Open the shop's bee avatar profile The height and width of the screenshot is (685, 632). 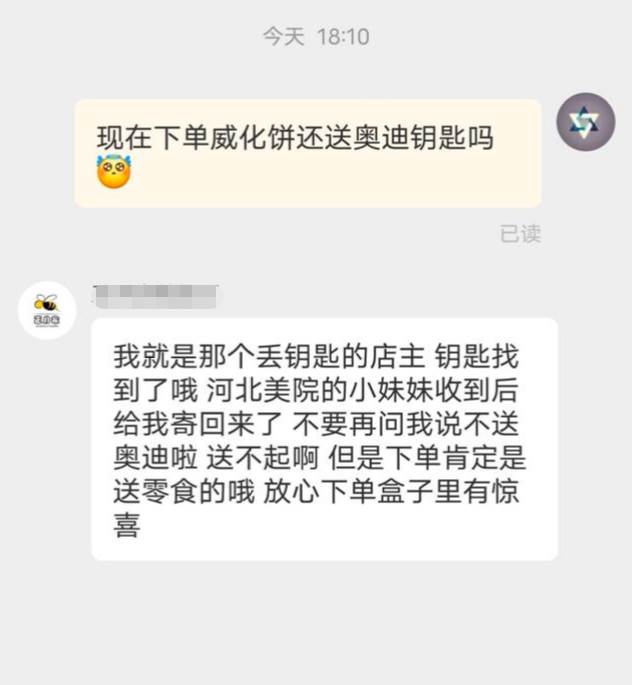(x=47, y=310)
